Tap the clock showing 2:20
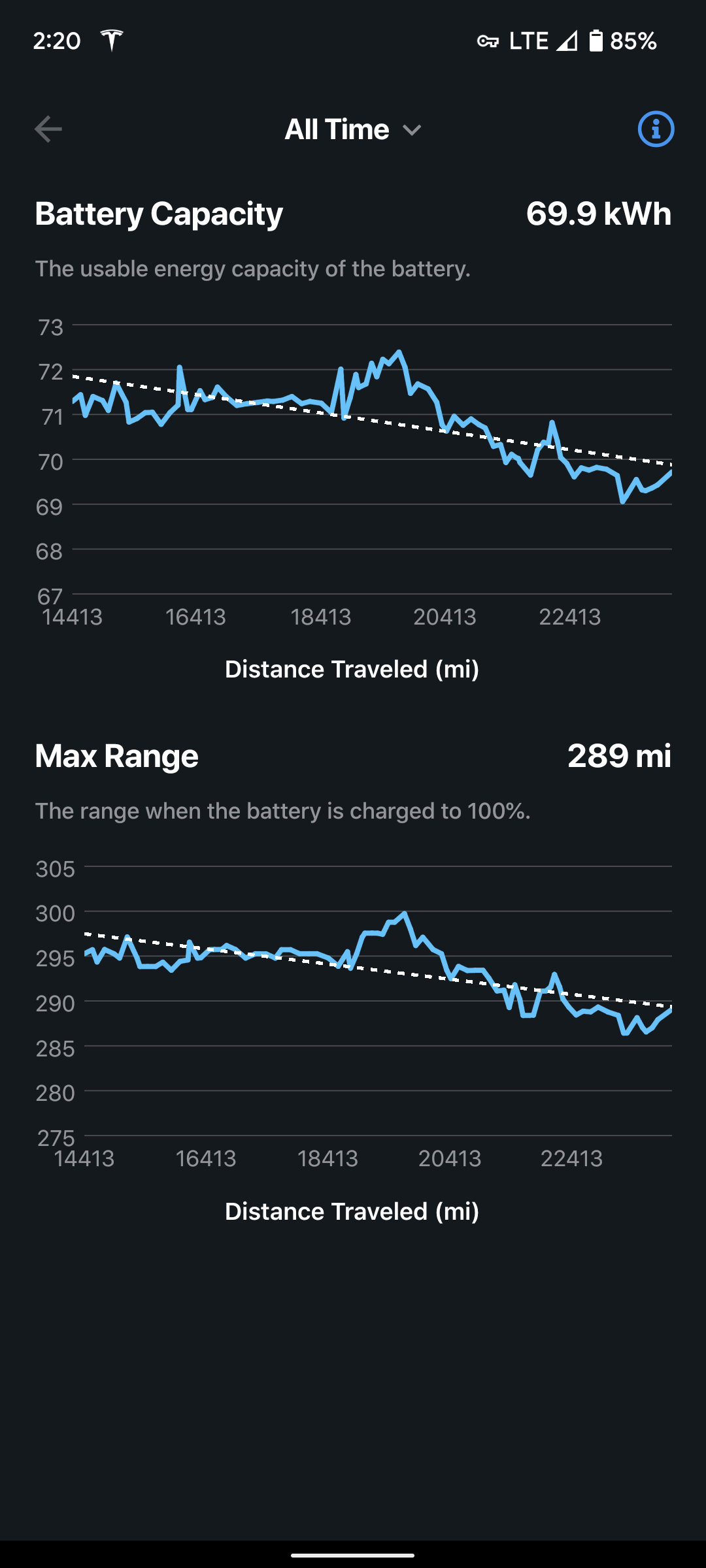 tap(56, 41)
